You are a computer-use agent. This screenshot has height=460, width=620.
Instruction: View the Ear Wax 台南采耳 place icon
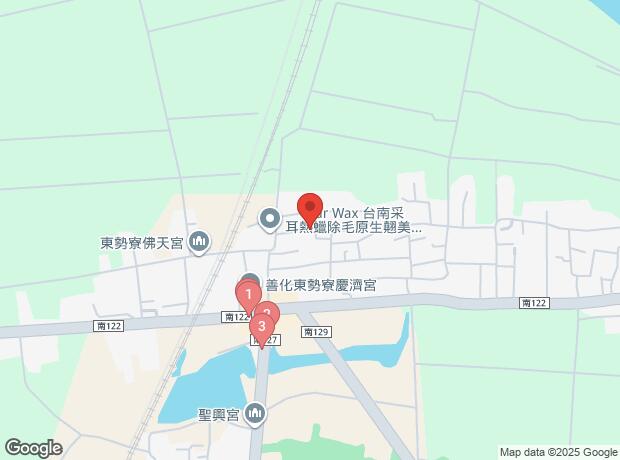(269, 218)
